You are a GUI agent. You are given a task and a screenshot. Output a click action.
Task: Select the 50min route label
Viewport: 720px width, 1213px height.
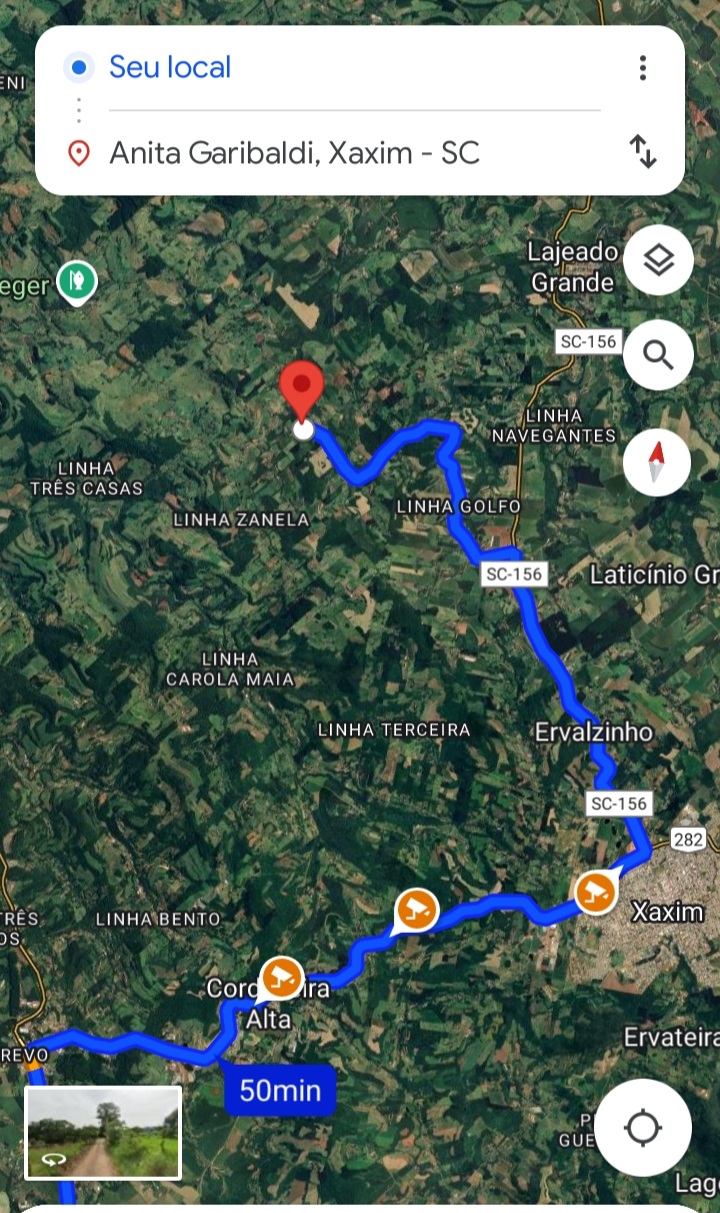pos(280,1090)
